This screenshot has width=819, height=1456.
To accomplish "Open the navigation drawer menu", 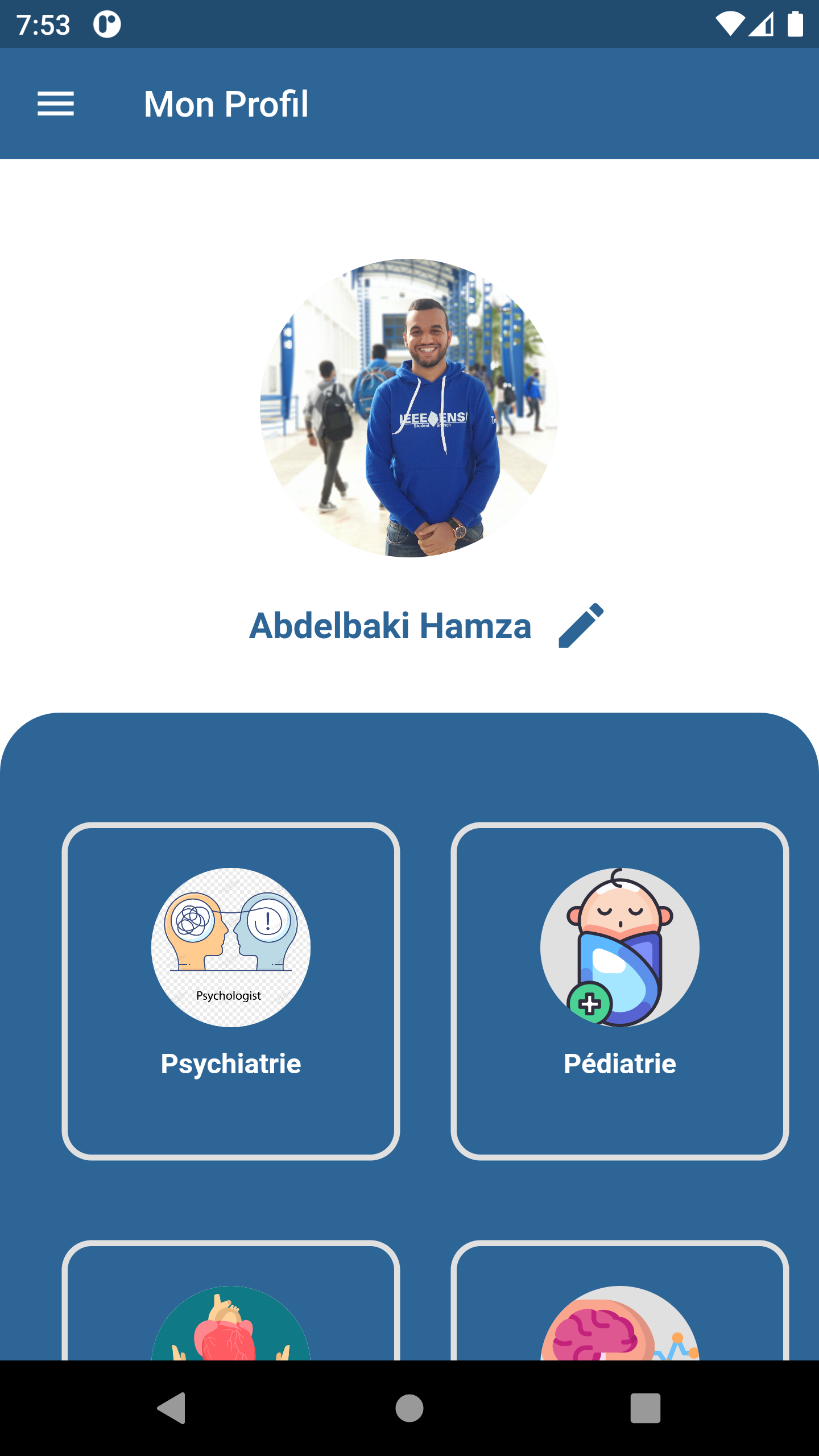I will [x=56, y=104].
